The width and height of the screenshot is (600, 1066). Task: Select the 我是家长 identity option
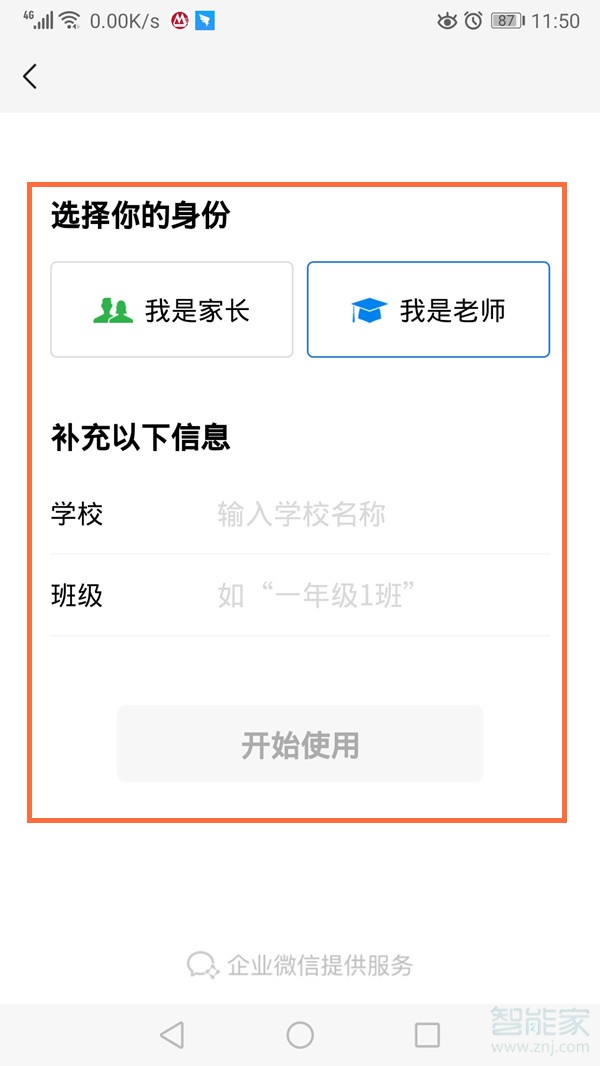(x=172, y=310)
